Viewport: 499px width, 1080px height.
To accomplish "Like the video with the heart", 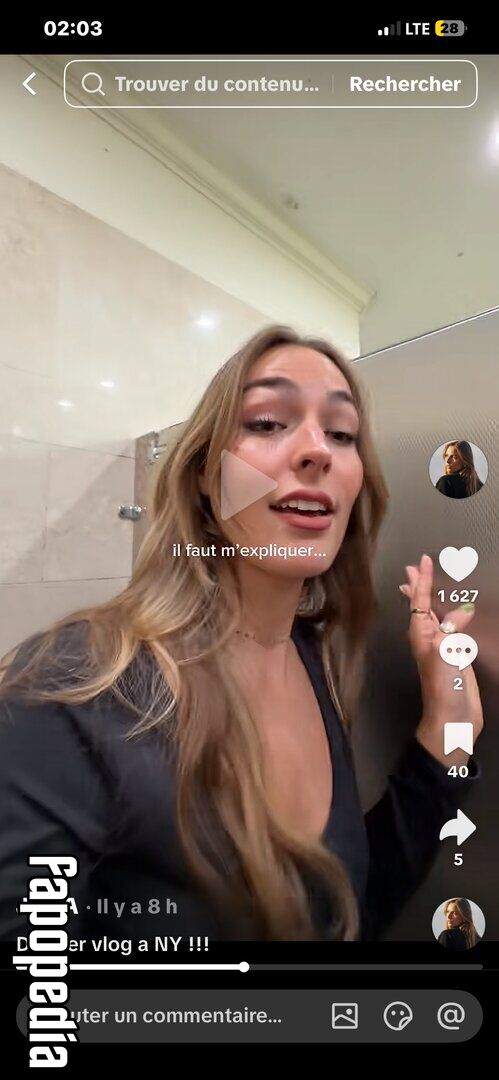I will 458,563.
